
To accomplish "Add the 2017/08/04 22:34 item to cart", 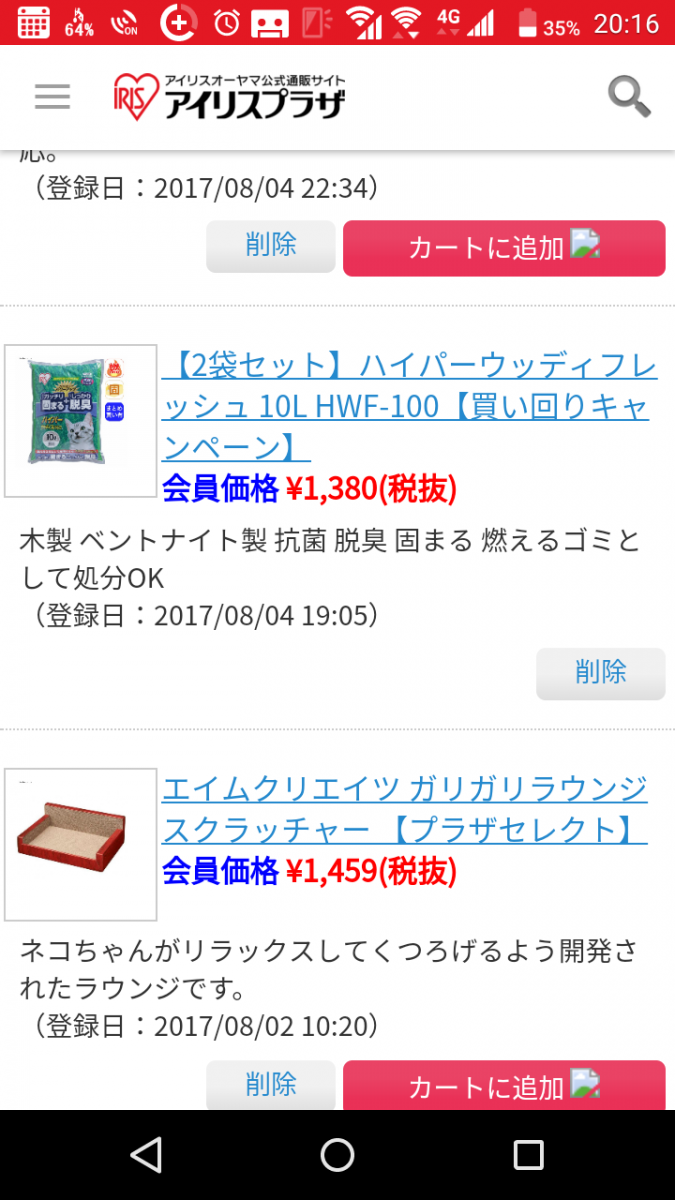I will [504, 248].
